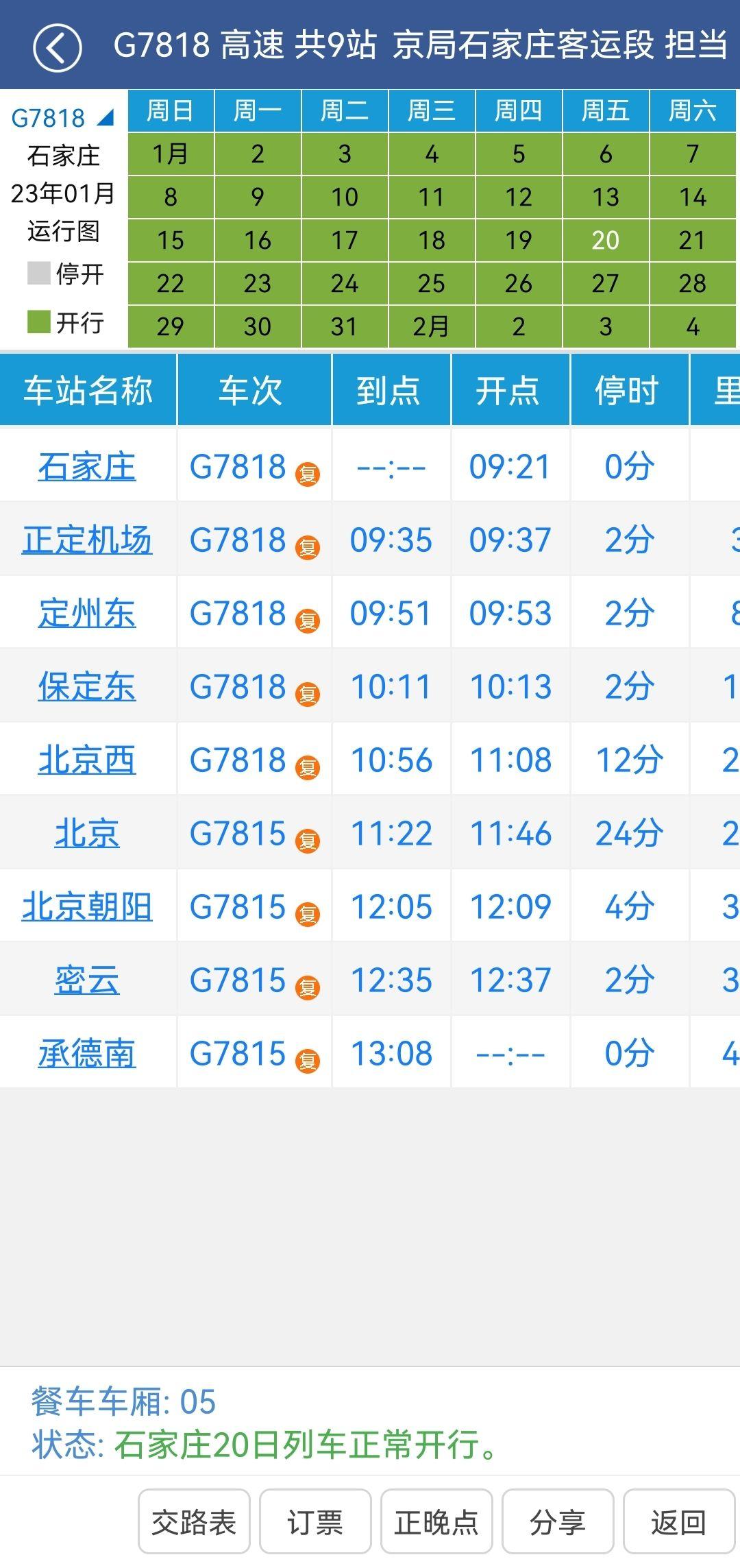The width and height of the screenshot is (740, 1568).
Task: Select January 21 in the calendar
Action: click(x=692, y=241)
